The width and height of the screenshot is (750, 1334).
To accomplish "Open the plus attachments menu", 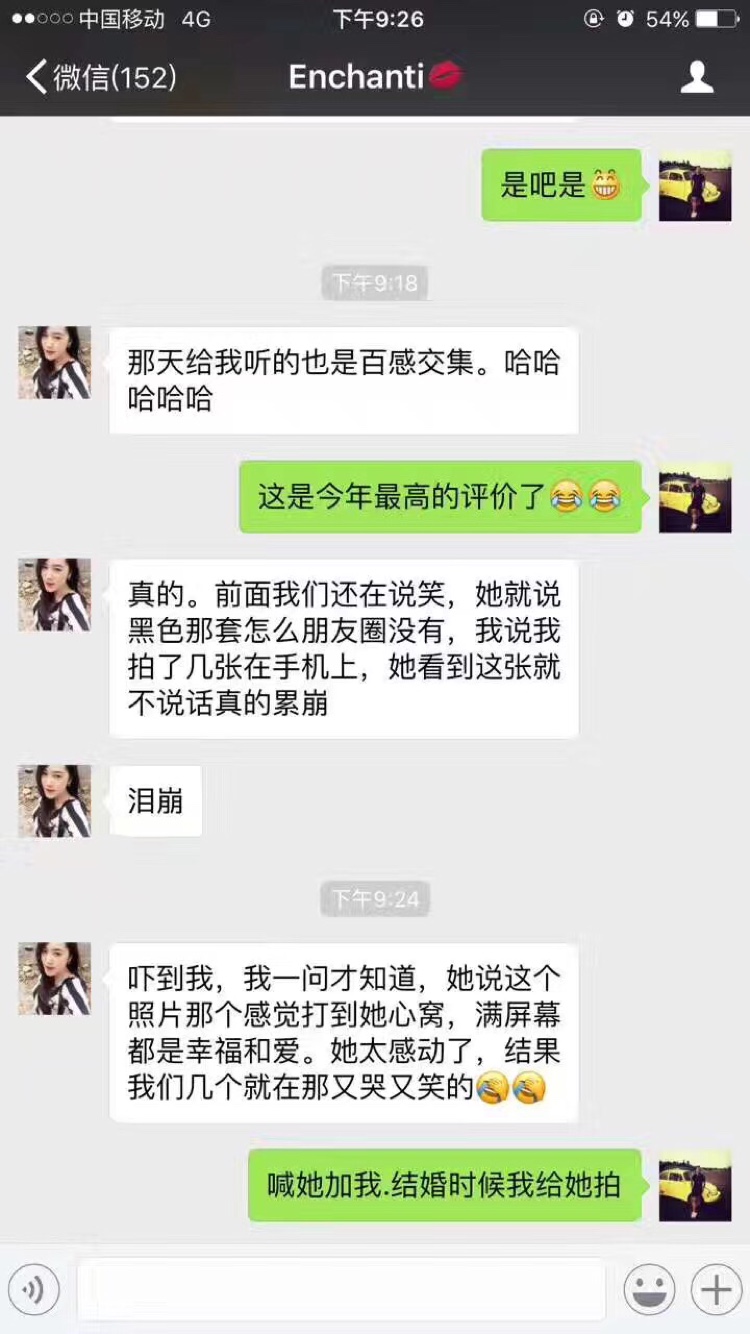I will (x=716, y=1290).
